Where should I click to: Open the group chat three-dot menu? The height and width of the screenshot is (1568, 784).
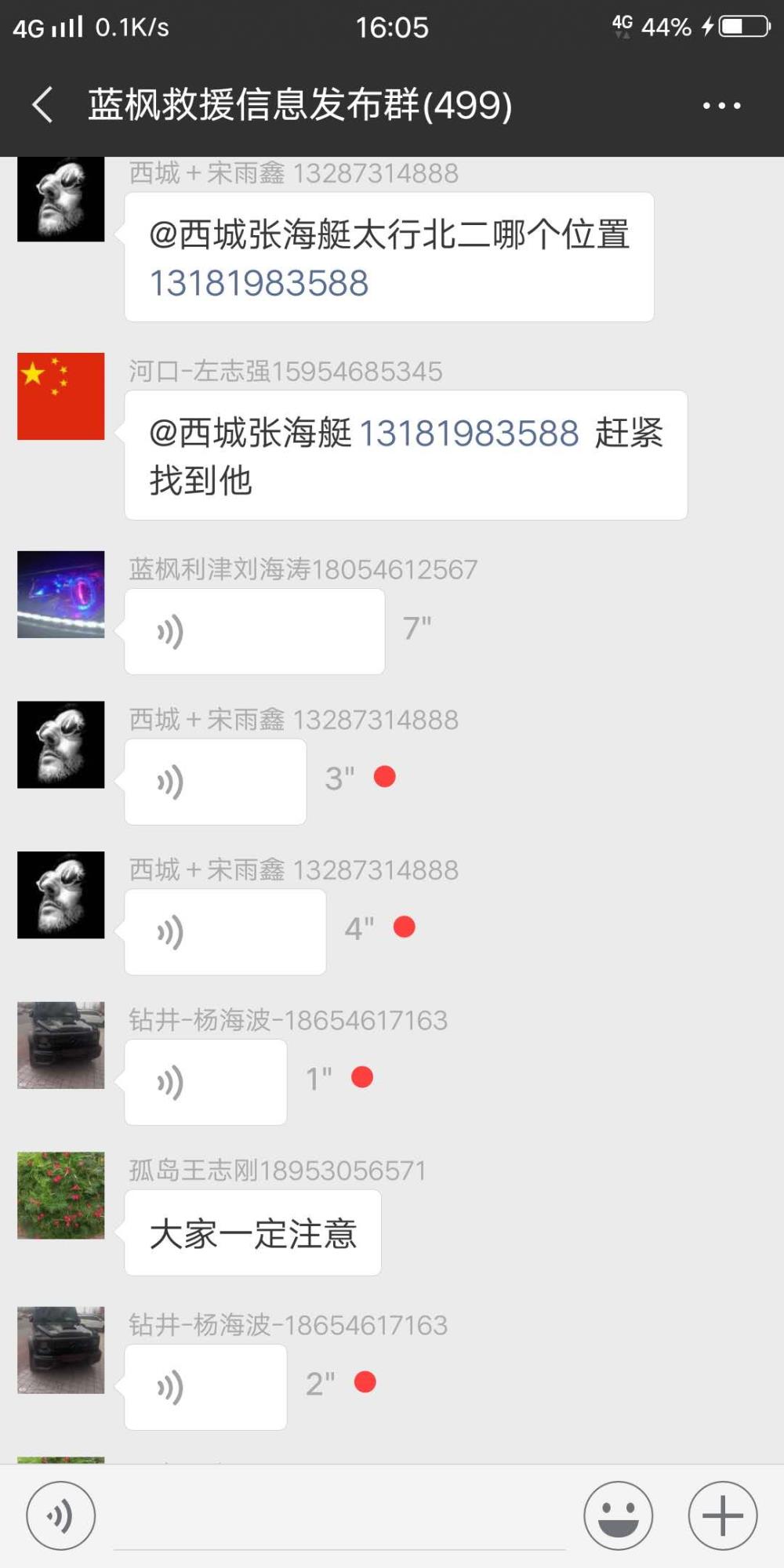[x=721, y=105]
